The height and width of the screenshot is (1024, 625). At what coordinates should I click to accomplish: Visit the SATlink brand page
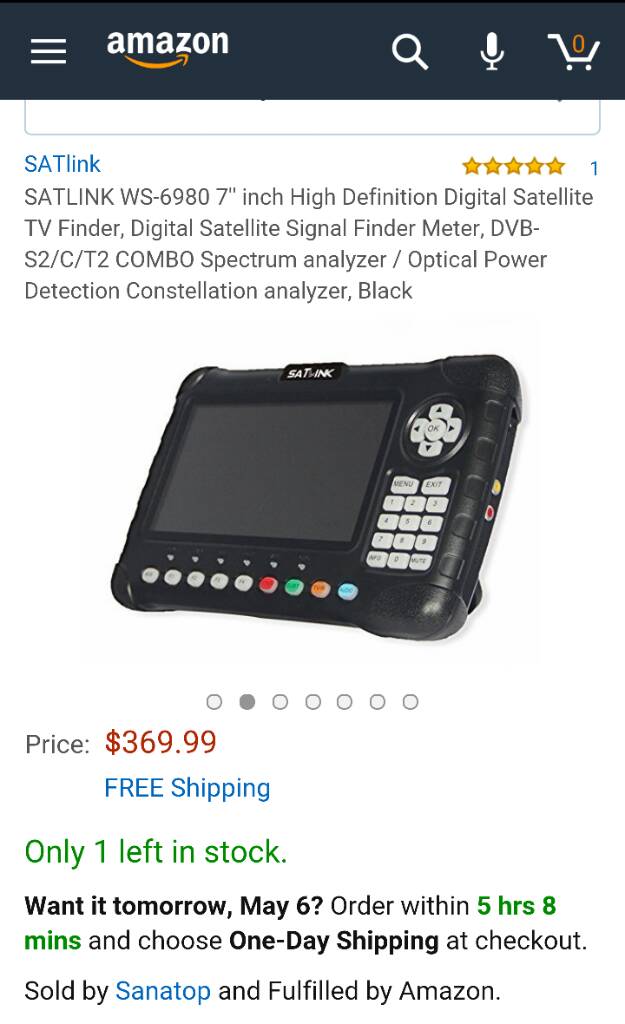pos(62,164)
